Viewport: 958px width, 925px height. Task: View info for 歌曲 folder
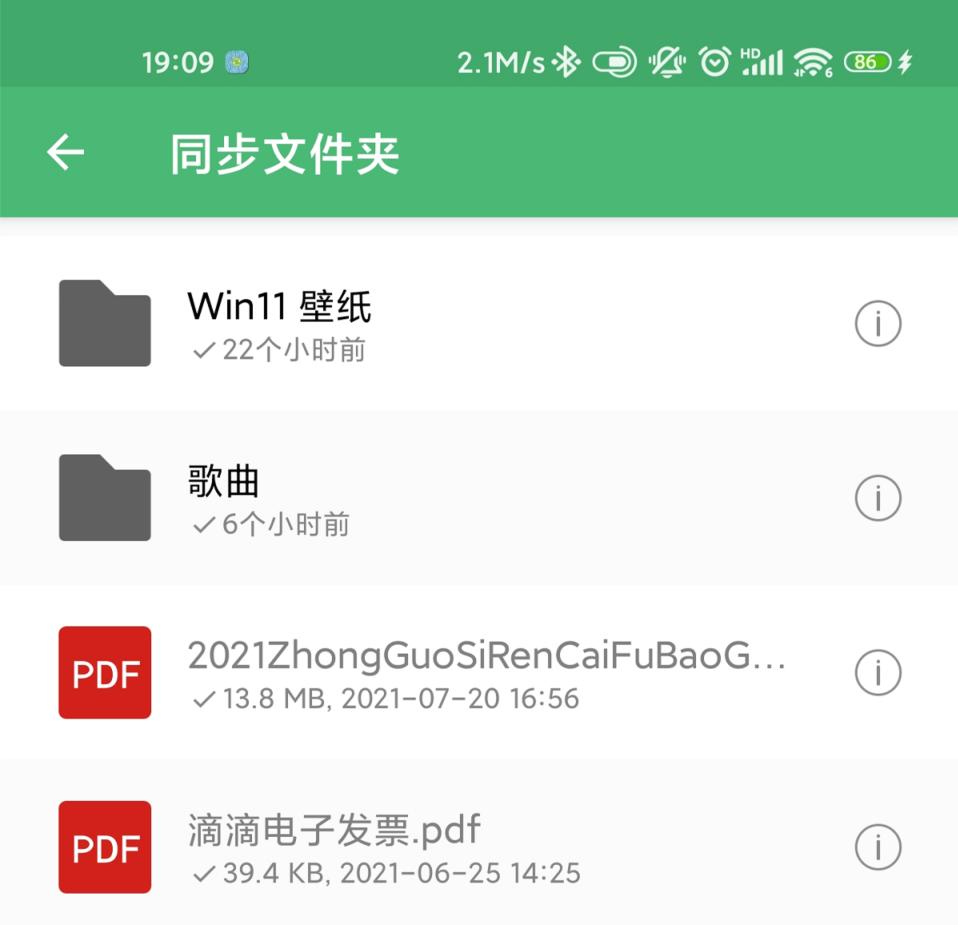tap(878, 498)
